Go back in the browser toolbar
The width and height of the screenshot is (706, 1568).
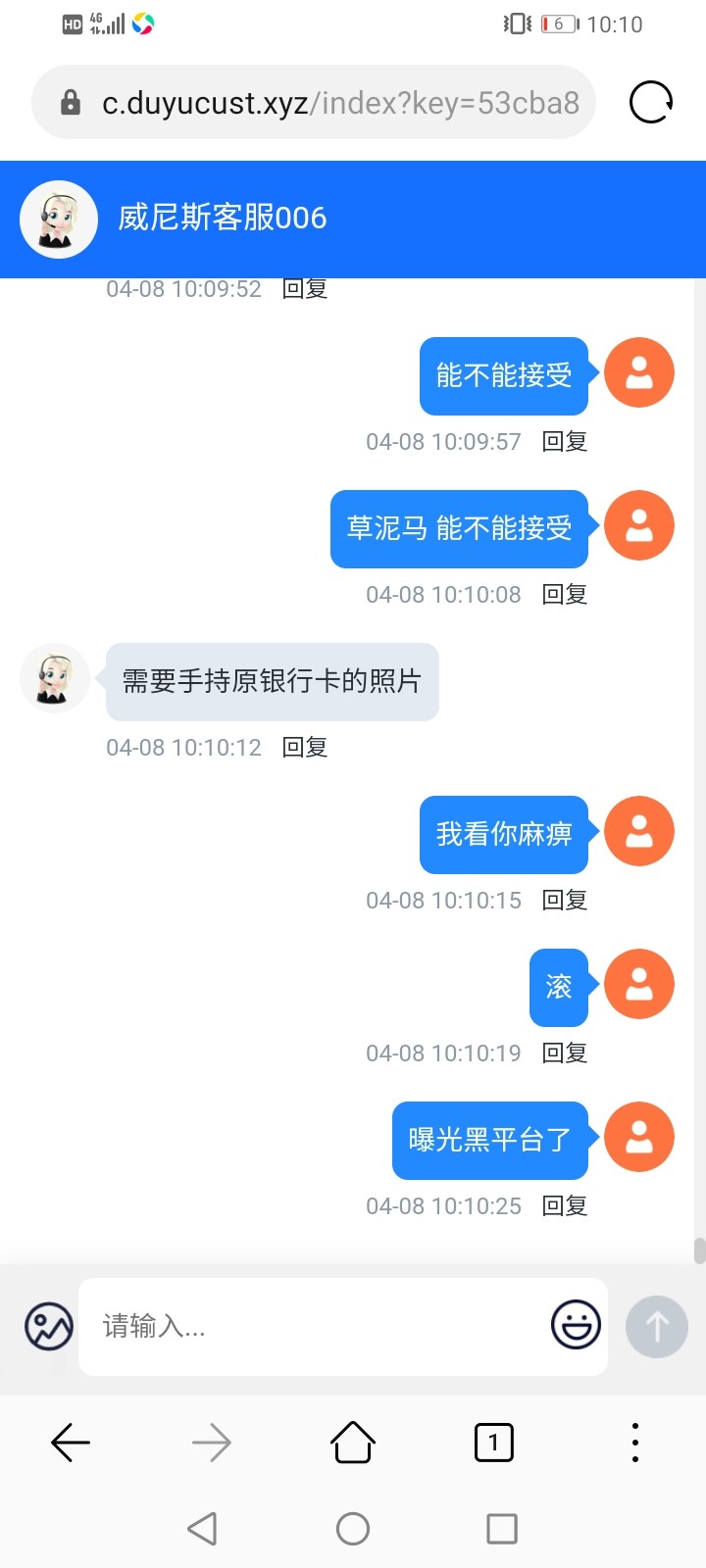pyautogui.click(x=71, y=1443)
